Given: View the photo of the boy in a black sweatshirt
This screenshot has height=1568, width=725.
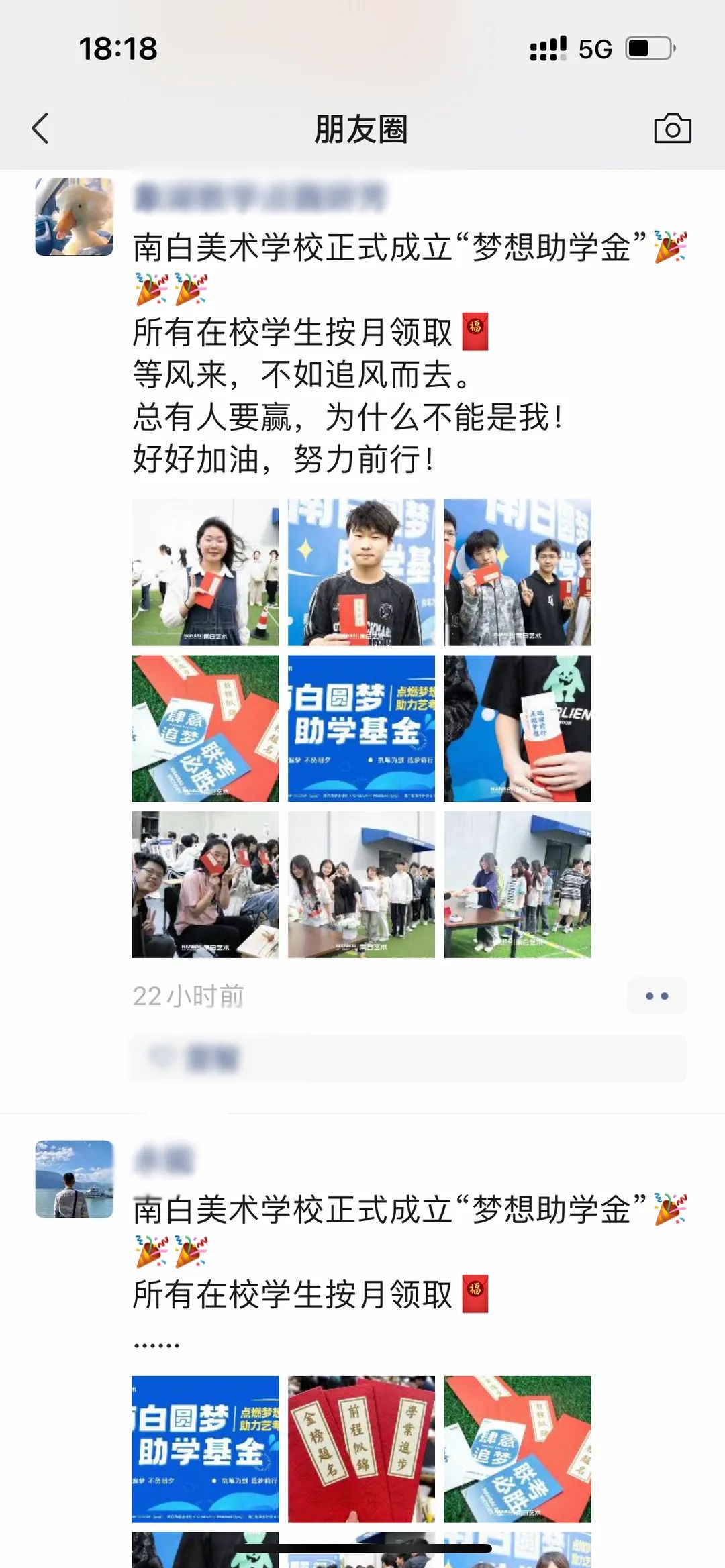Looking at the screenshot, I should tap(361, 572).
